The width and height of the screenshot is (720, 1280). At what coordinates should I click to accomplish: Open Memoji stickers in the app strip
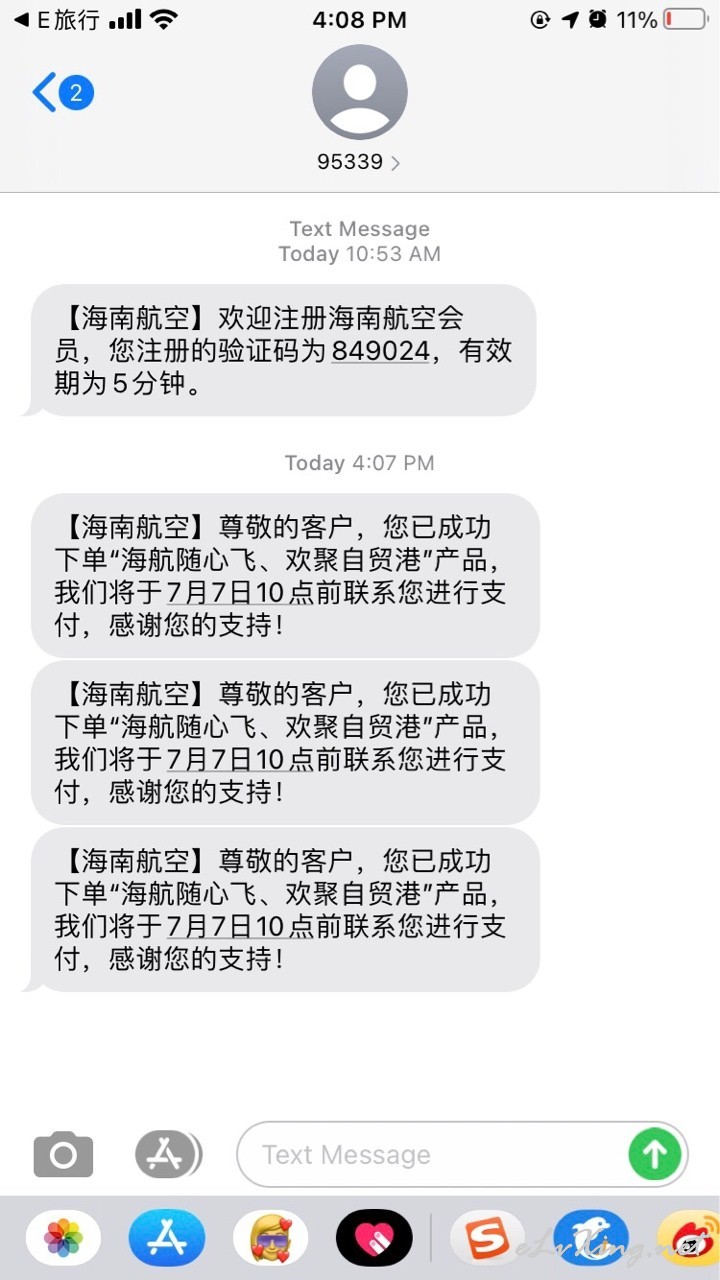270,1238
